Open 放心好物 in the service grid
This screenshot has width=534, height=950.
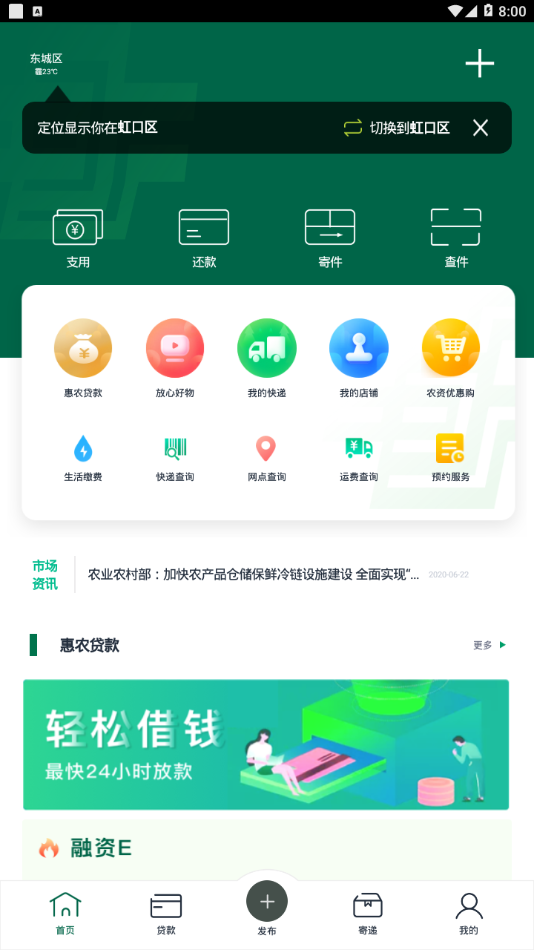(175, 359)
